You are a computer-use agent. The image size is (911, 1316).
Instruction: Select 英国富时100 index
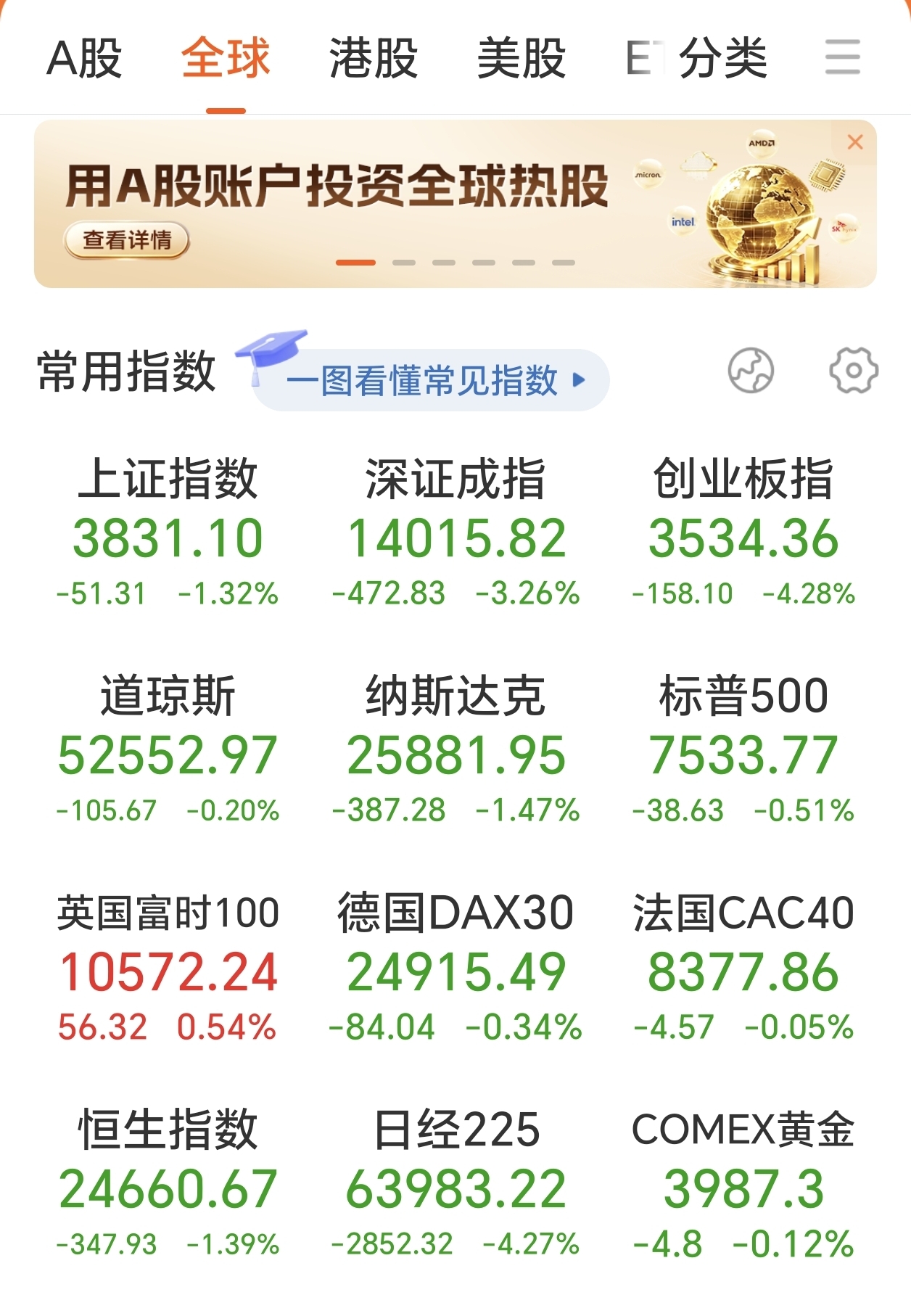click(168, 966)
